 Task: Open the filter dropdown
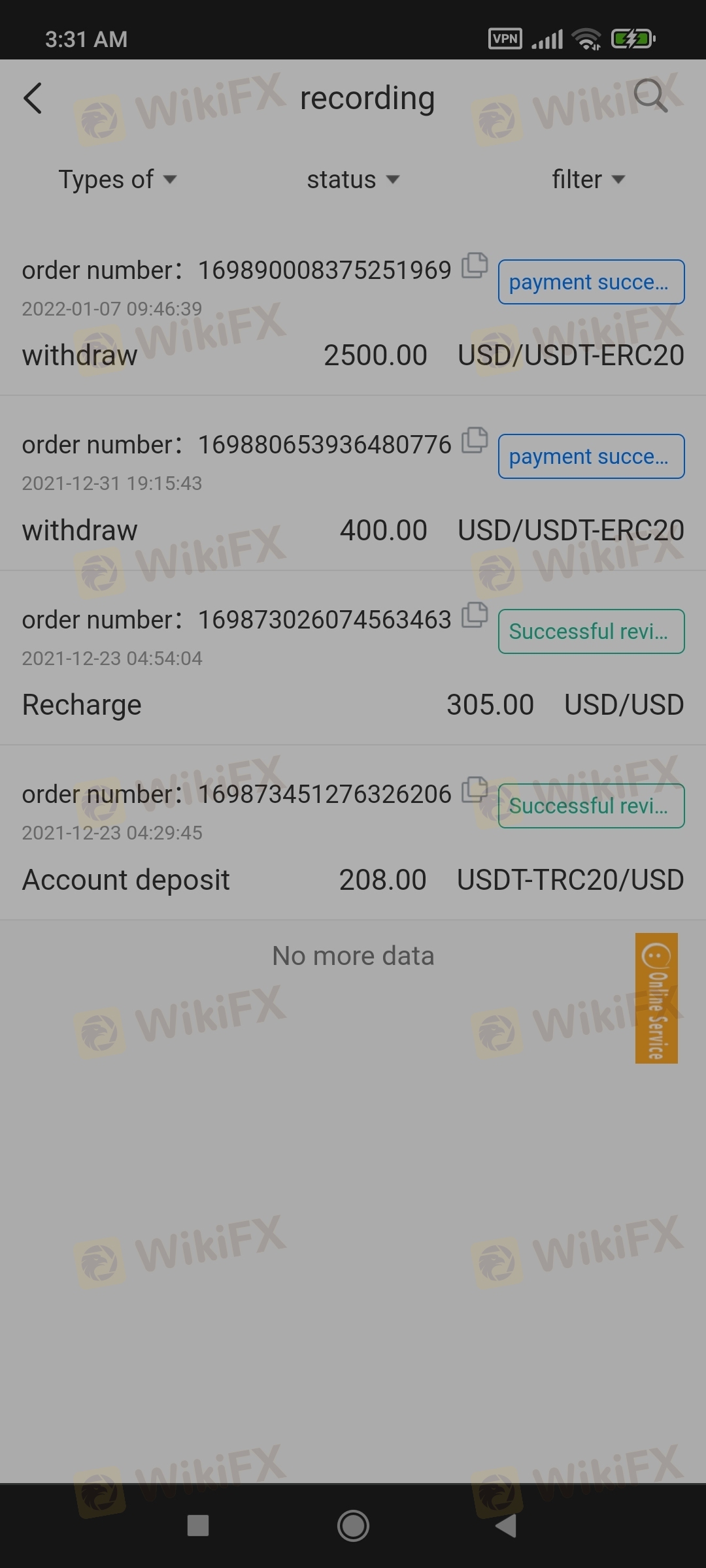point(588,180)
